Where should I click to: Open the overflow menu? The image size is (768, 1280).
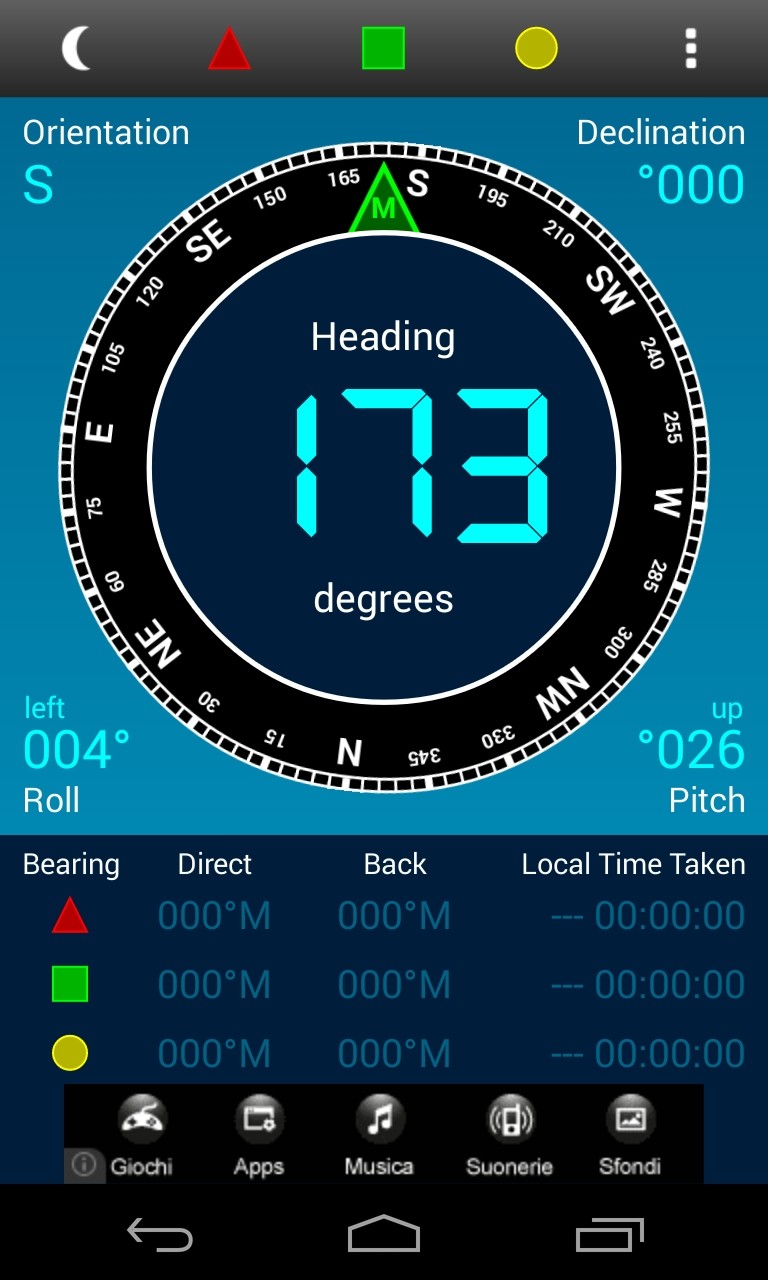pos(690,48)
